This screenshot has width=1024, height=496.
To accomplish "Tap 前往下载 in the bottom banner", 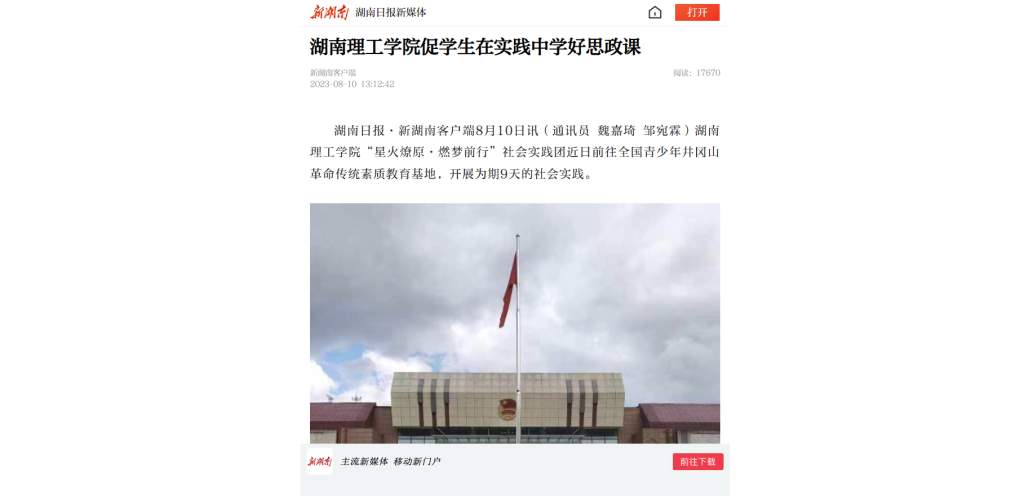I will [x=697, y=462].
